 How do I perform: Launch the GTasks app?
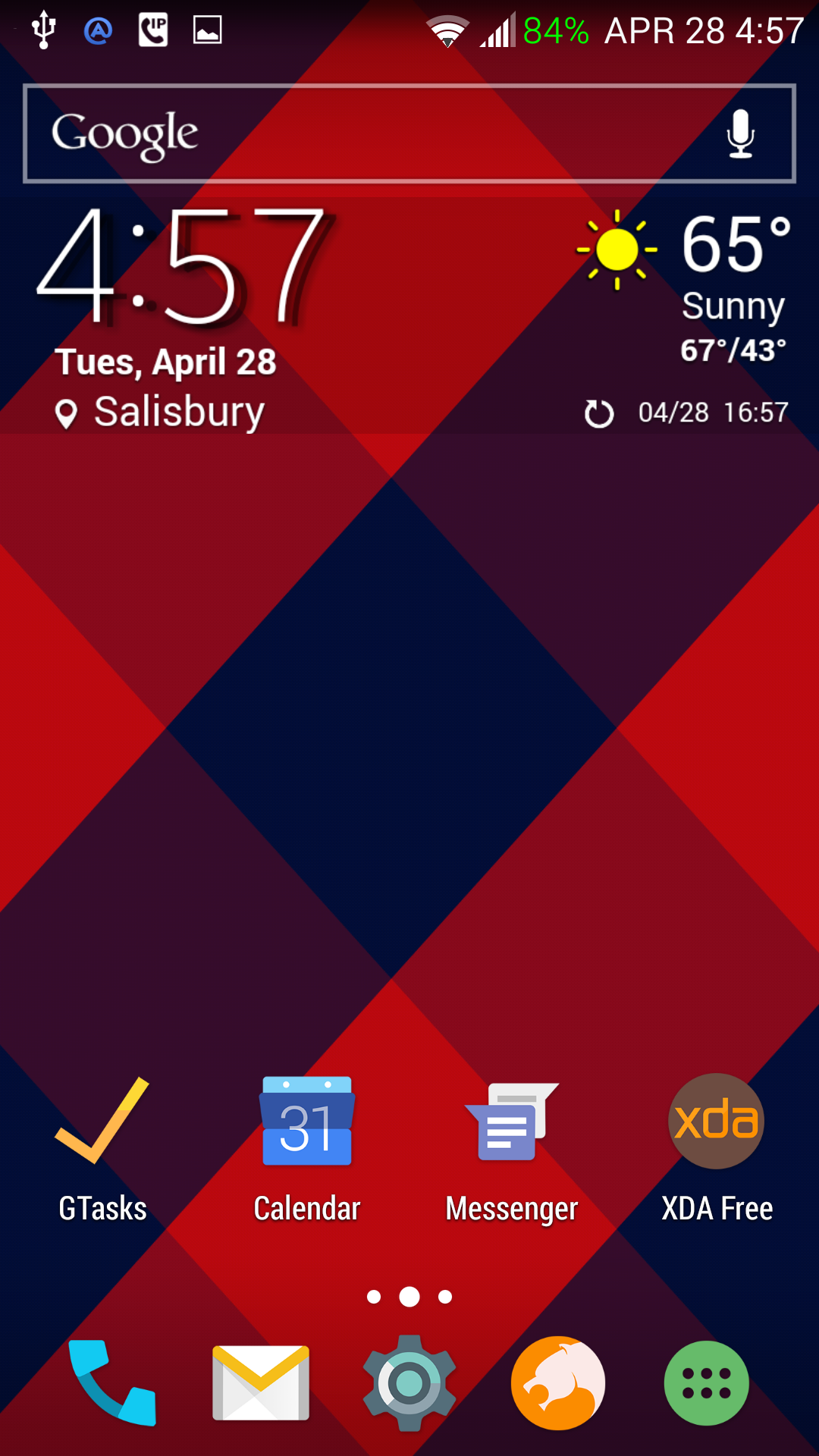tap(102, 1150)
